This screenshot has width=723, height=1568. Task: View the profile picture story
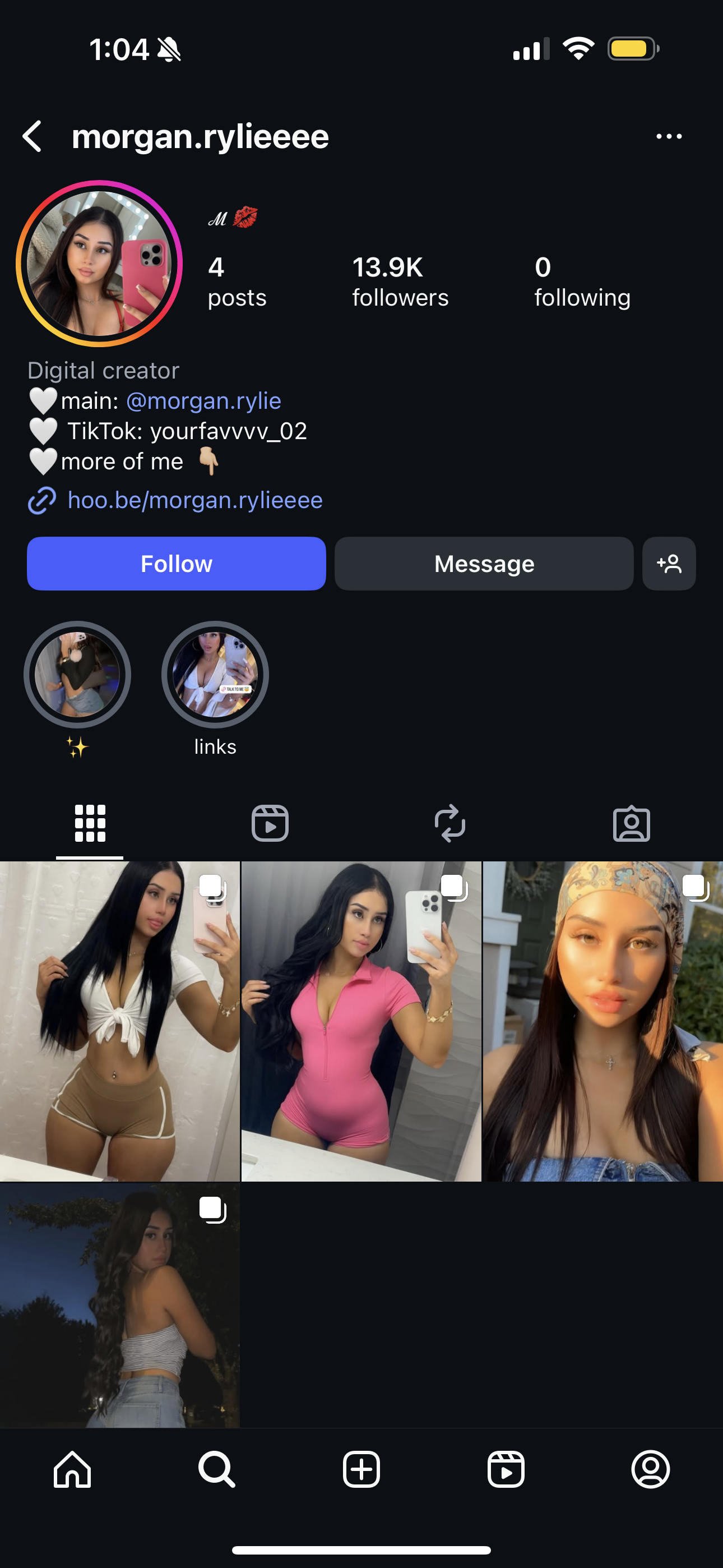(99, 264)
